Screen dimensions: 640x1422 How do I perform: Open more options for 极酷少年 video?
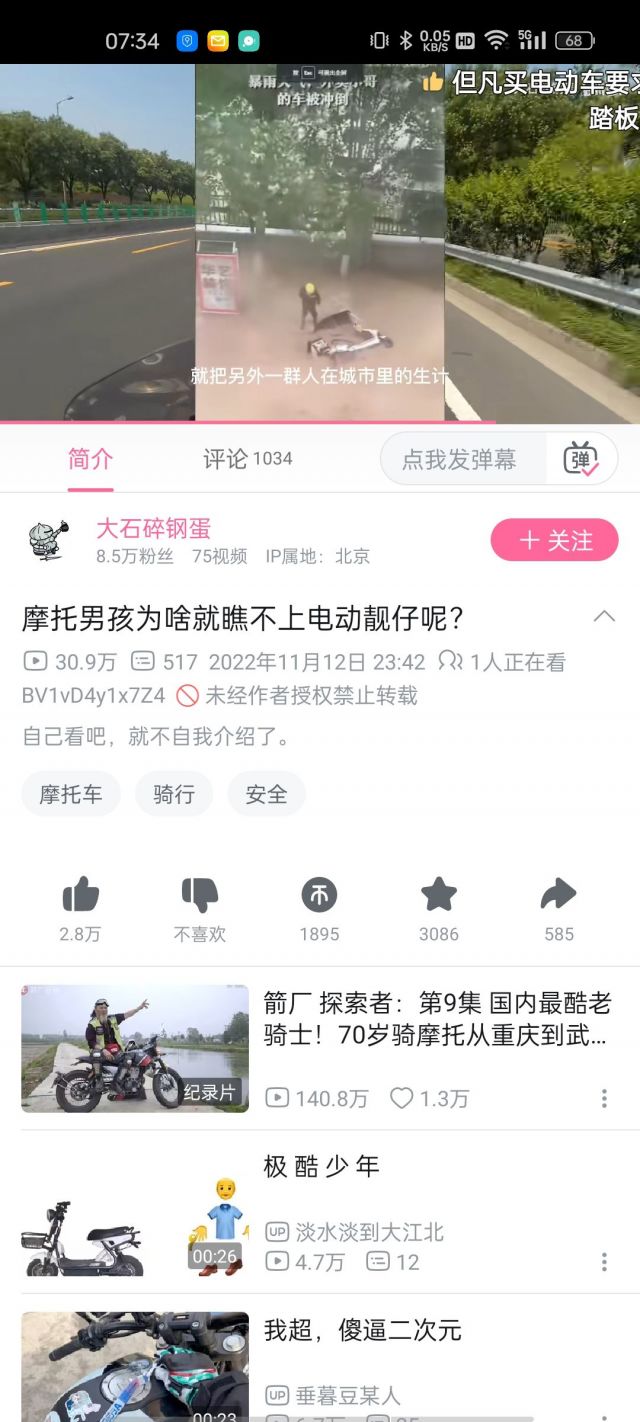604,1262
